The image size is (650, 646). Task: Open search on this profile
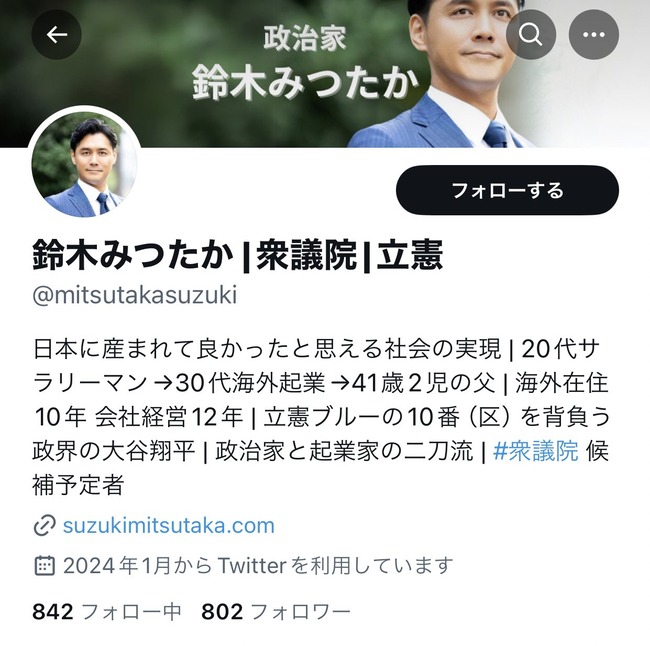point(531,35)
